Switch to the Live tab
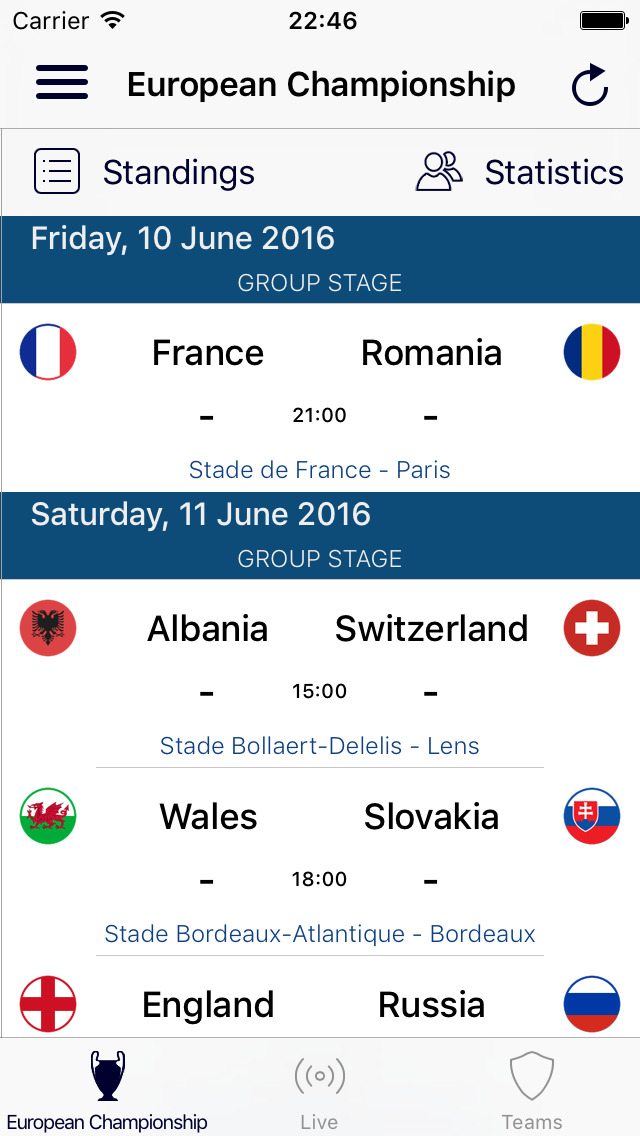The height and width of the screenshot is (1136, 640). (x=320, y=1089)
